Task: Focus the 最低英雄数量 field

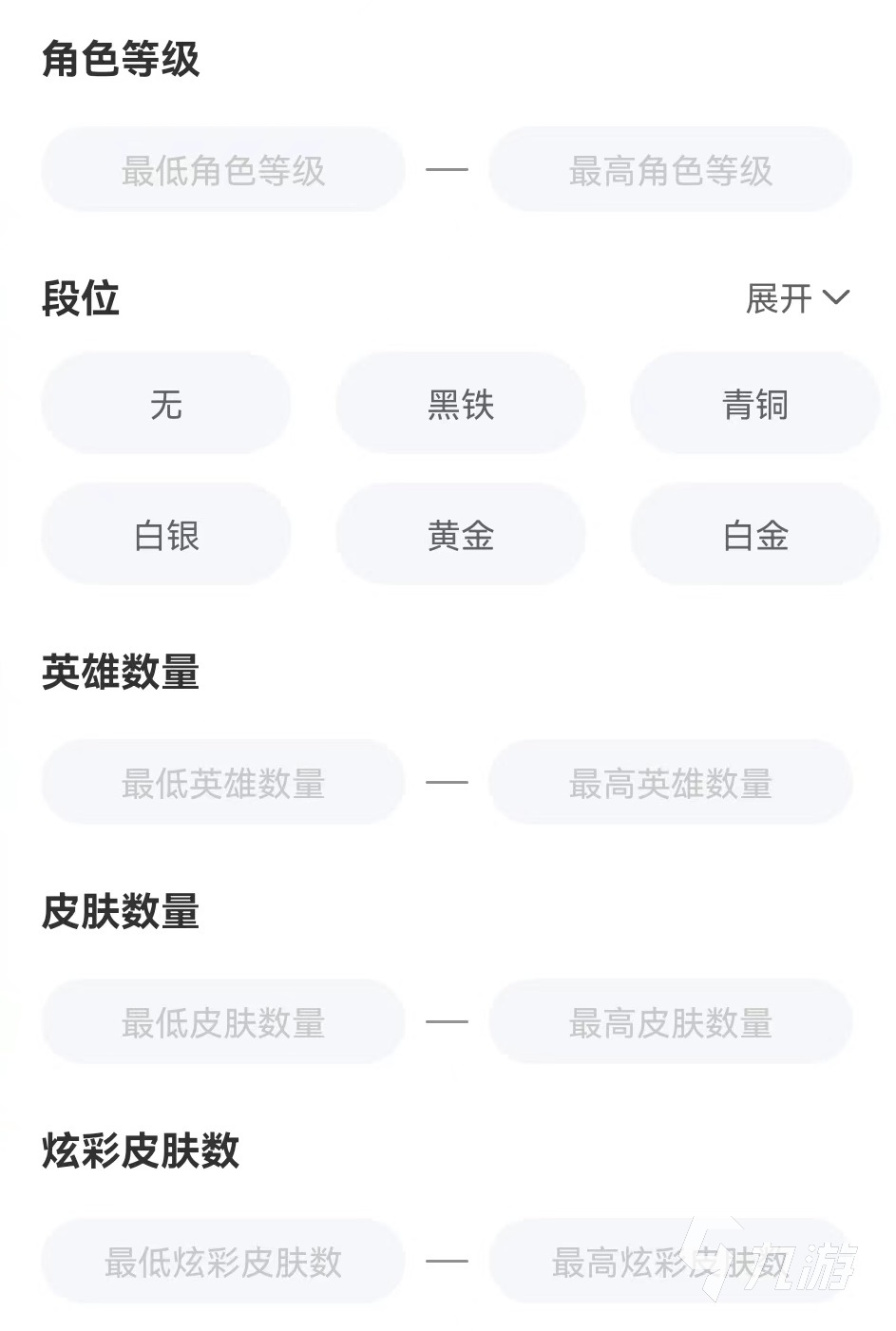Action: coord(223,784)
